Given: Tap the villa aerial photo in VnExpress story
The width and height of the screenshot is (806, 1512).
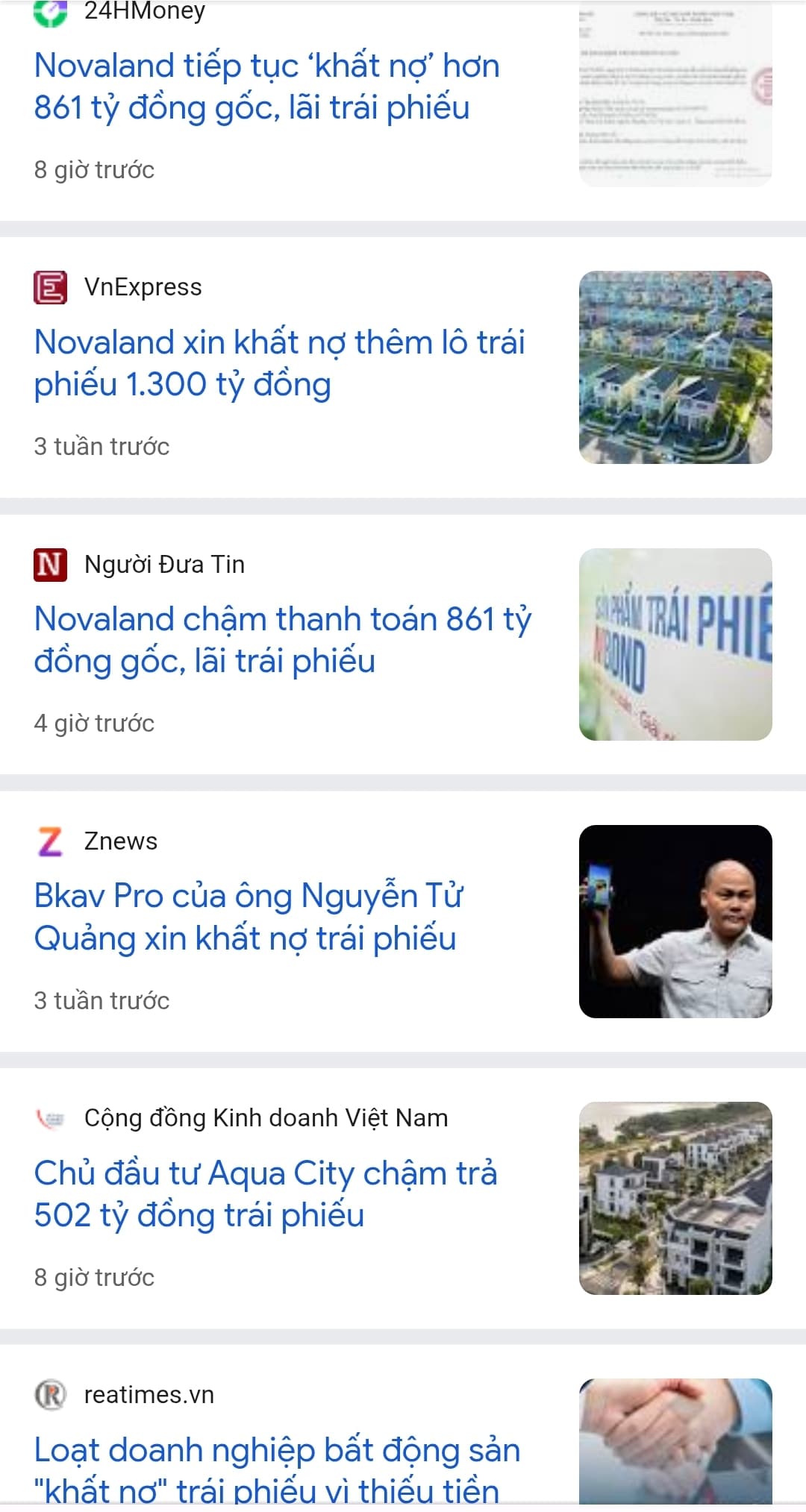Looking at the screenshot, I should click(x=675, y=367).
